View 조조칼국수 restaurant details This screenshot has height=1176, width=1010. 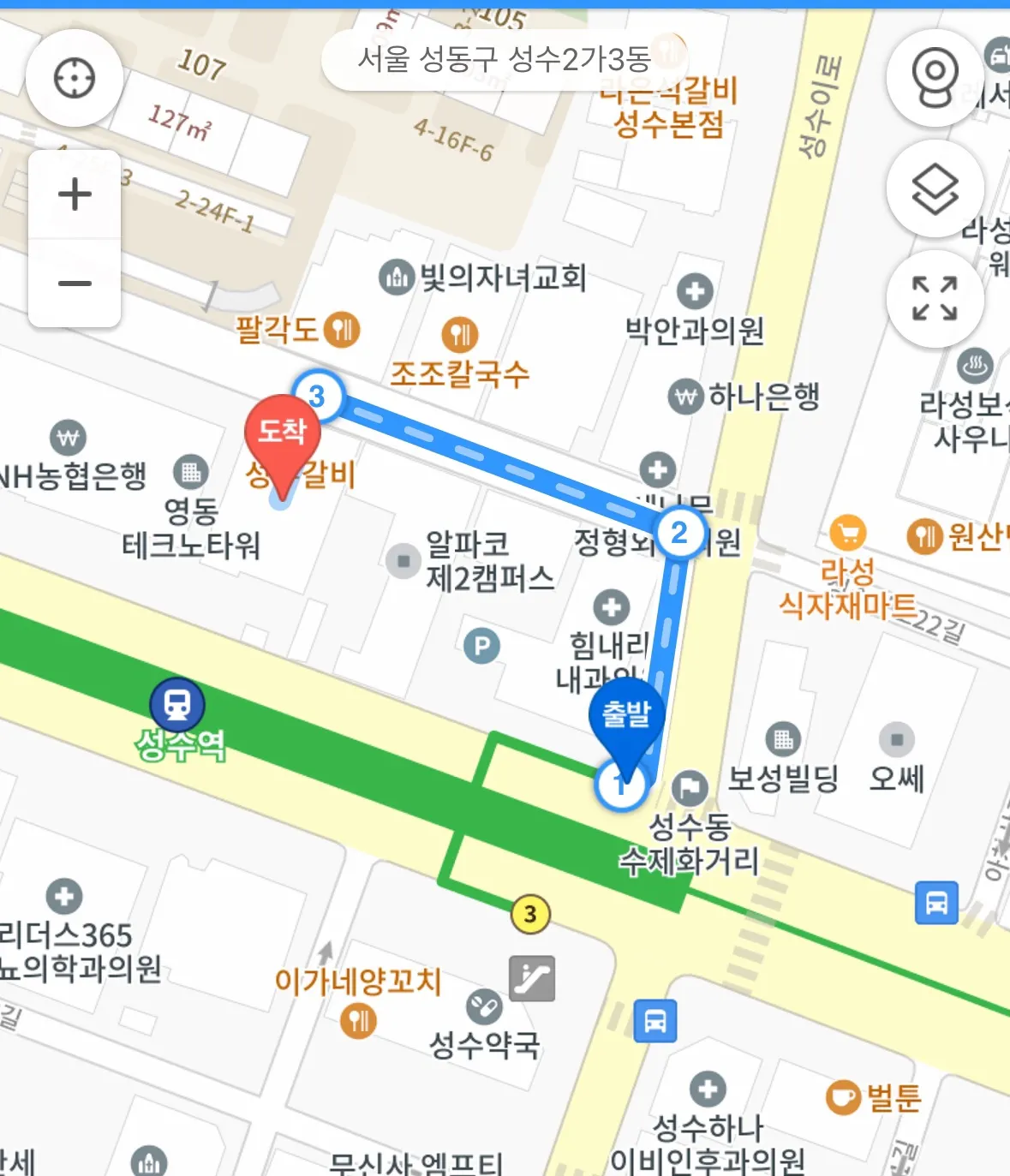tap(460, 335)
